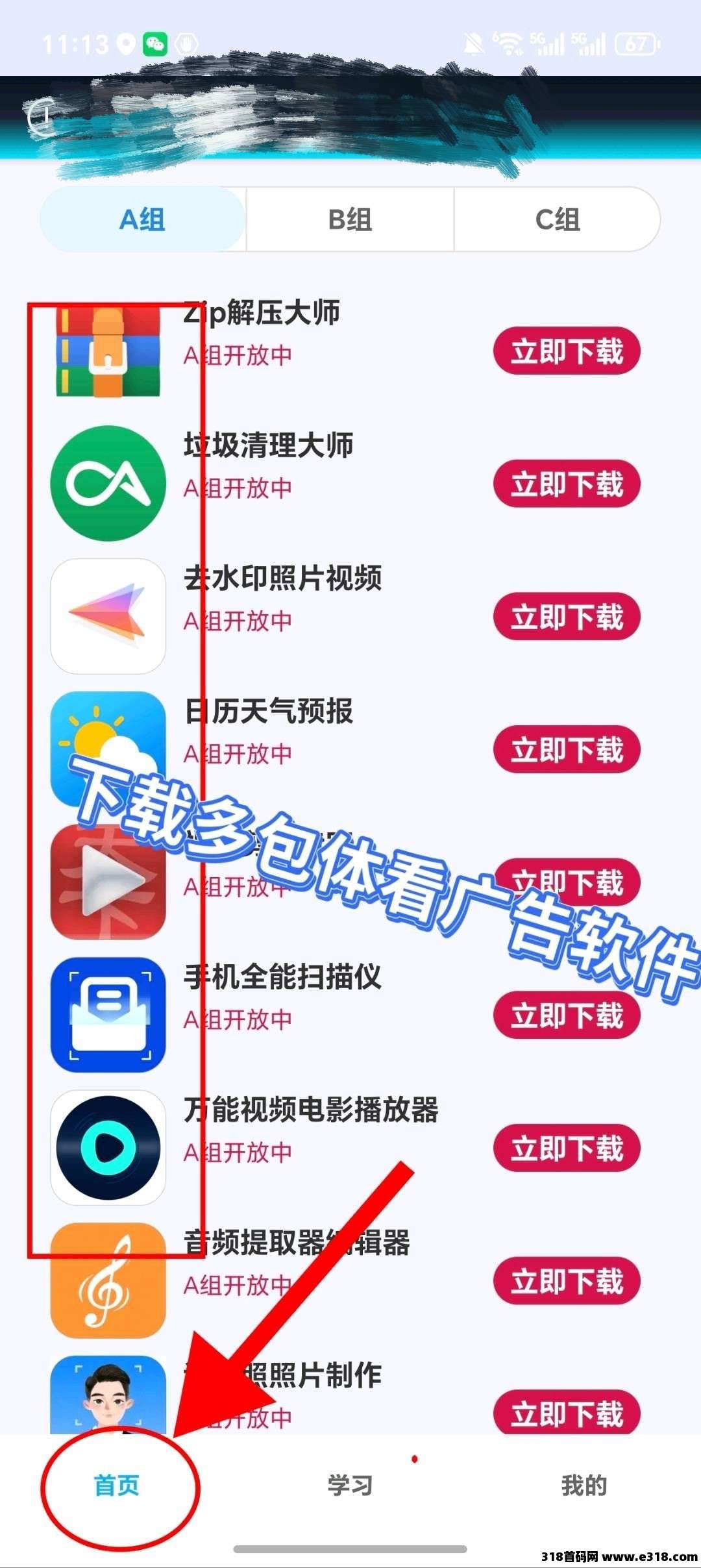
Task: Download 音频提取器编辑器
Action: 567,1281
